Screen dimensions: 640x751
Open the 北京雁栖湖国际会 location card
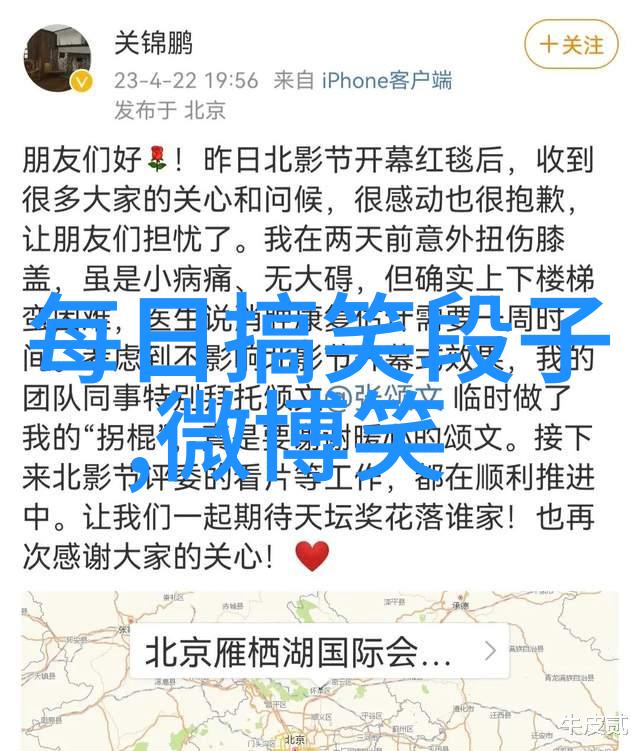click(x=320, y=653)
